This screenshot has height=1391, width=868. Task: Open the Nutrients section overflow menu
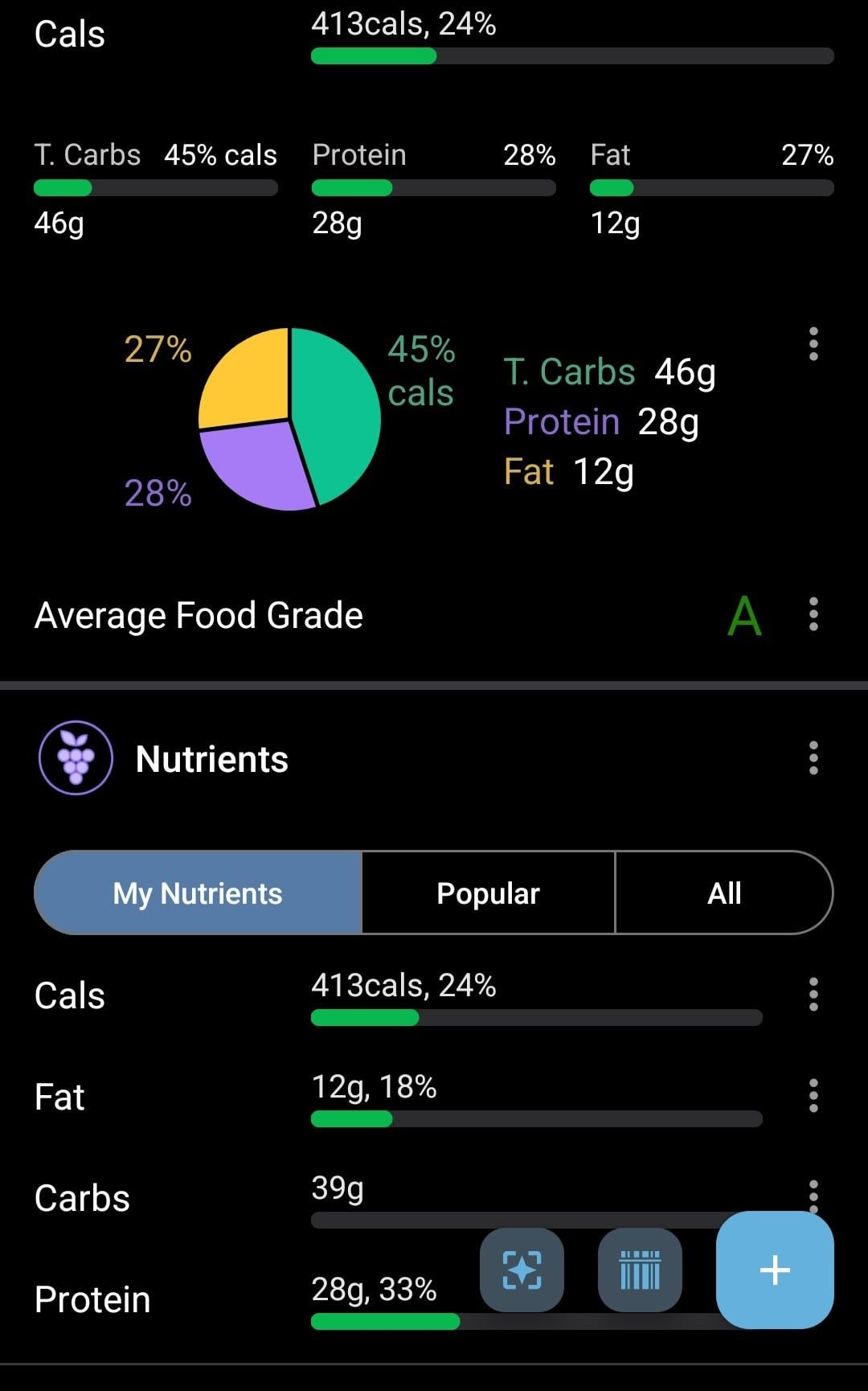(x=813, y=758)
